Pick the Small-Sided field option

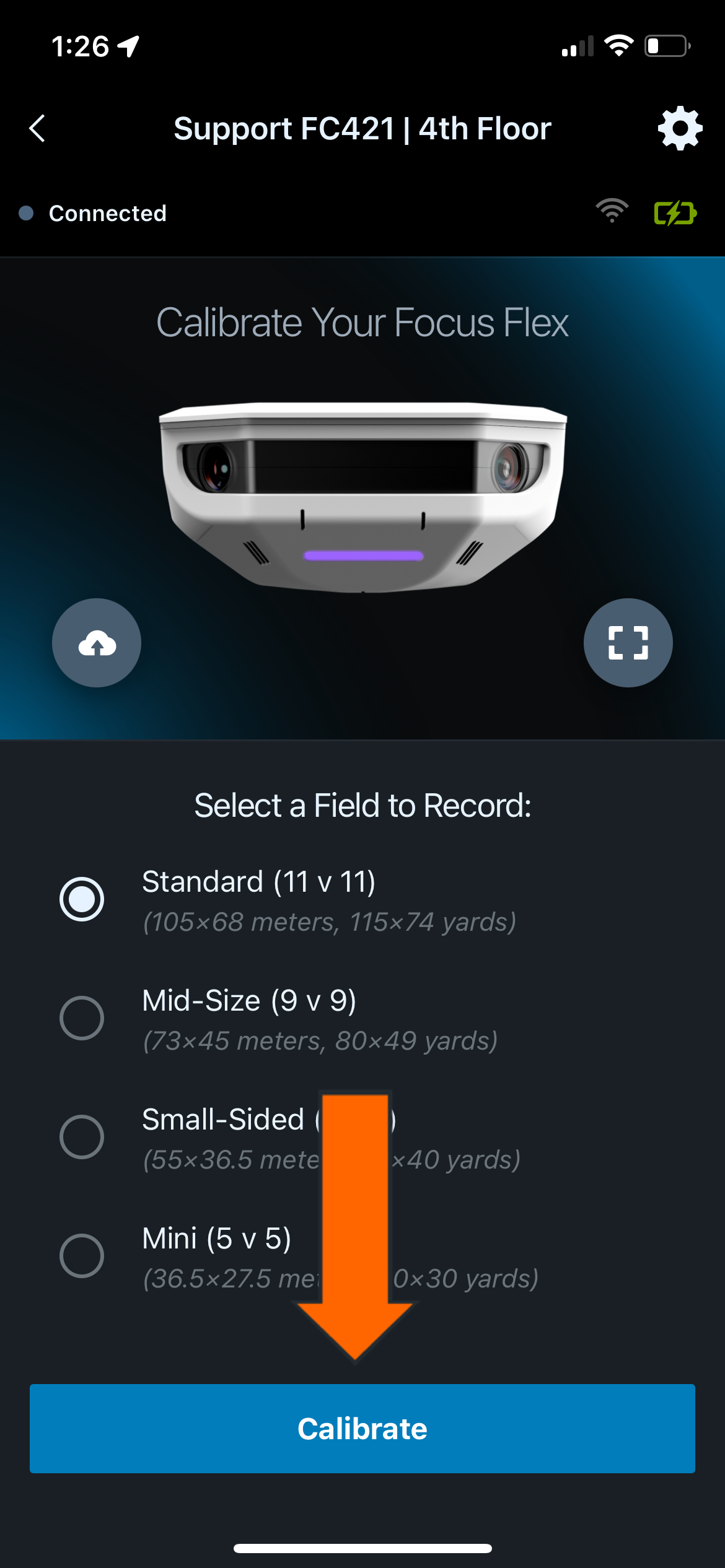[82, 1137]
